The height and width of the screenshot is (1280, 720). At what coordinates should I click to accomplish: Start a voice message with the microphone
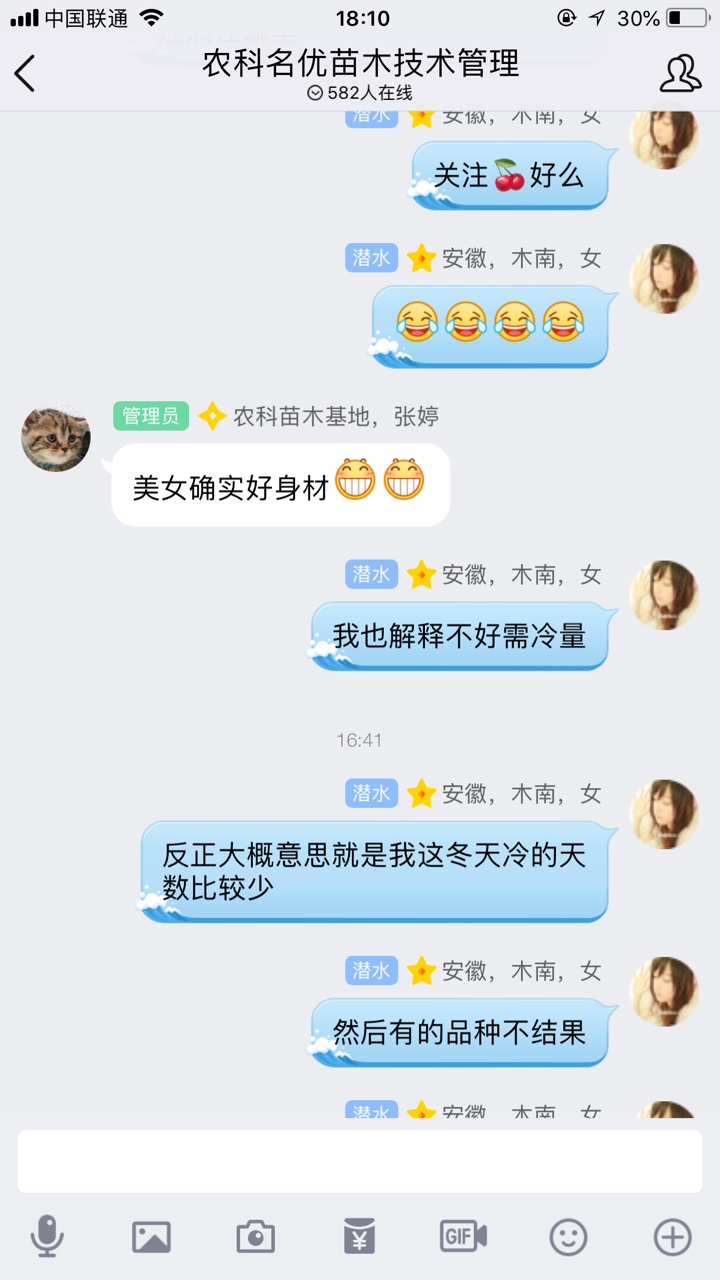[x=47, y=1237]
